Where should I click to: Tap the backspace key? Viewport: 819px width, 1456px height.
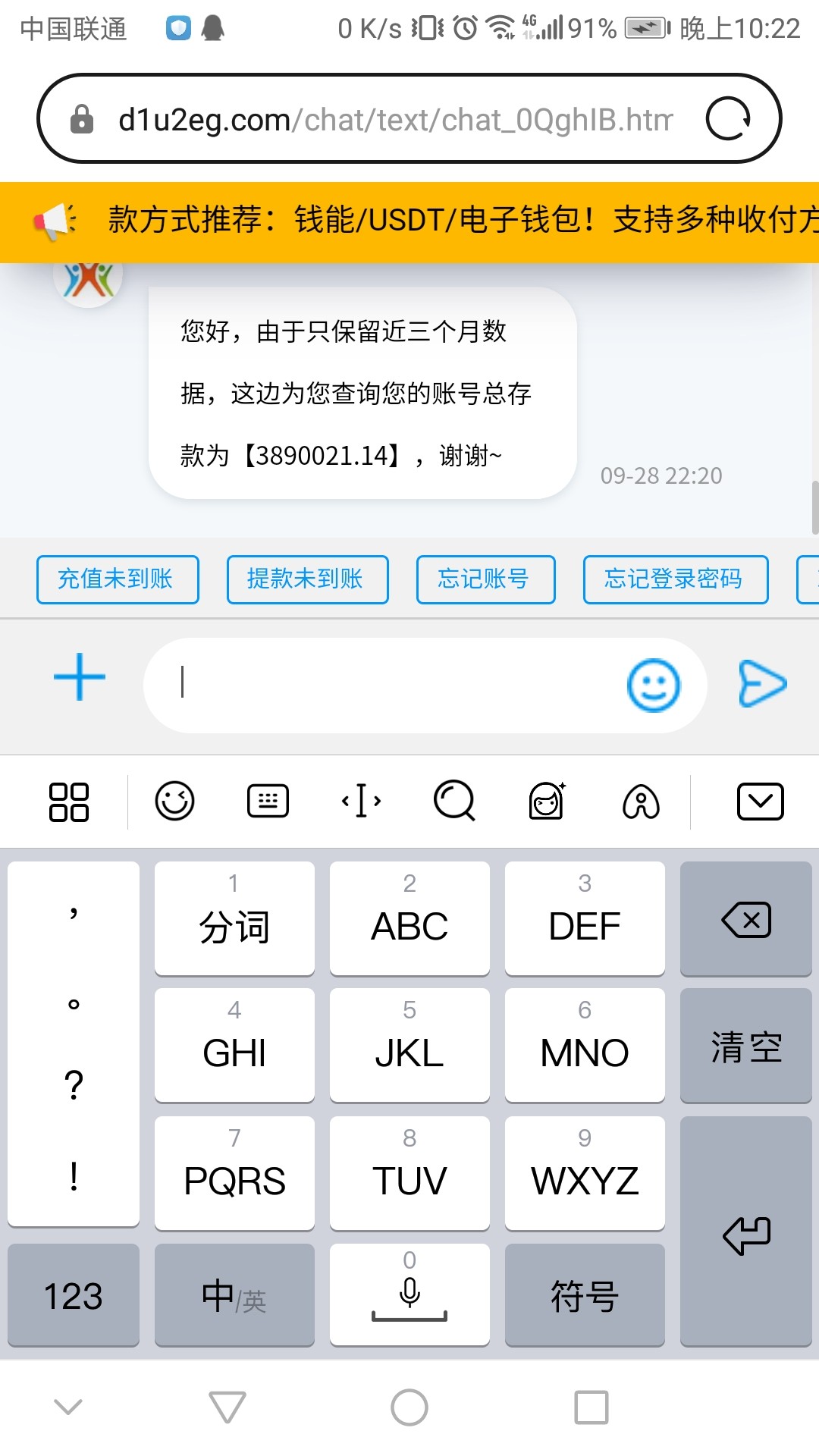pos(745,919)
